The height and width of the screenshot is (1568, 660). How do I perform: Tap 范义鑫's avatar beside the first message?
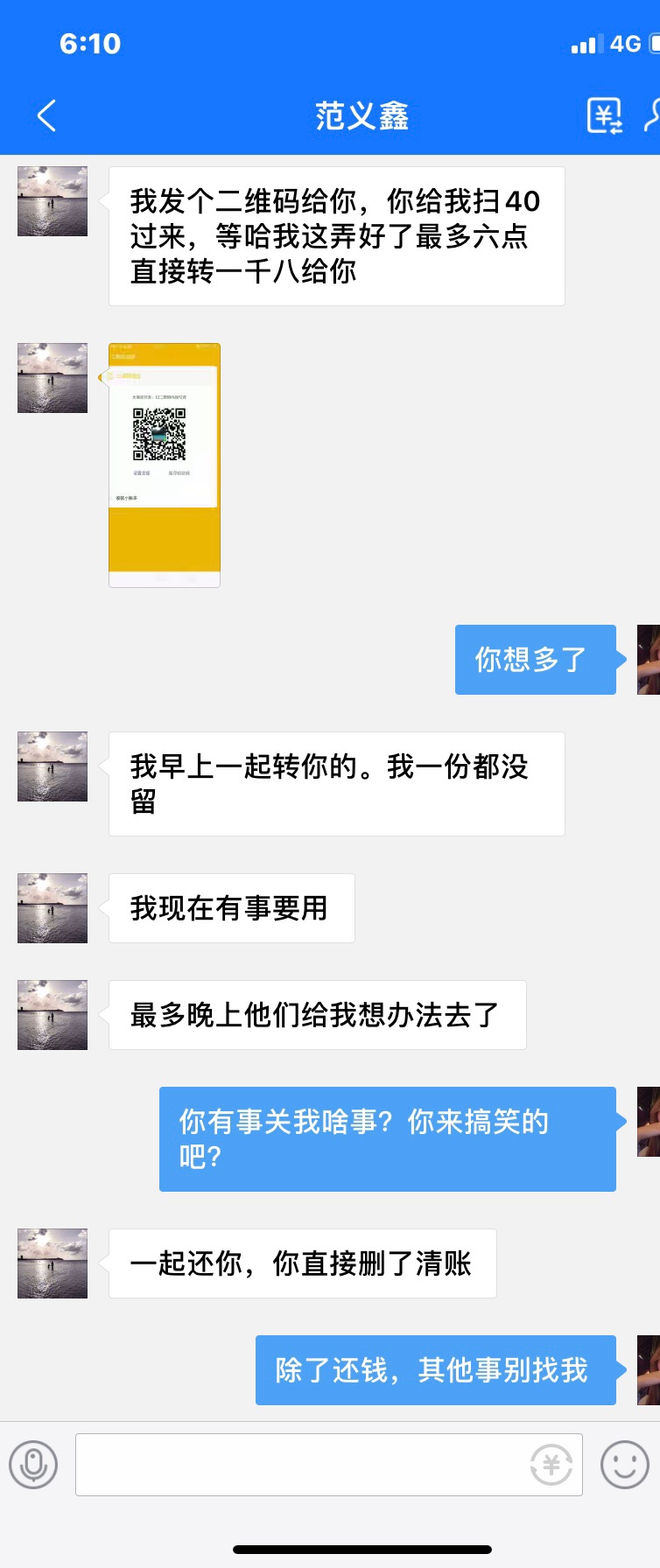(x=53, y=201)
